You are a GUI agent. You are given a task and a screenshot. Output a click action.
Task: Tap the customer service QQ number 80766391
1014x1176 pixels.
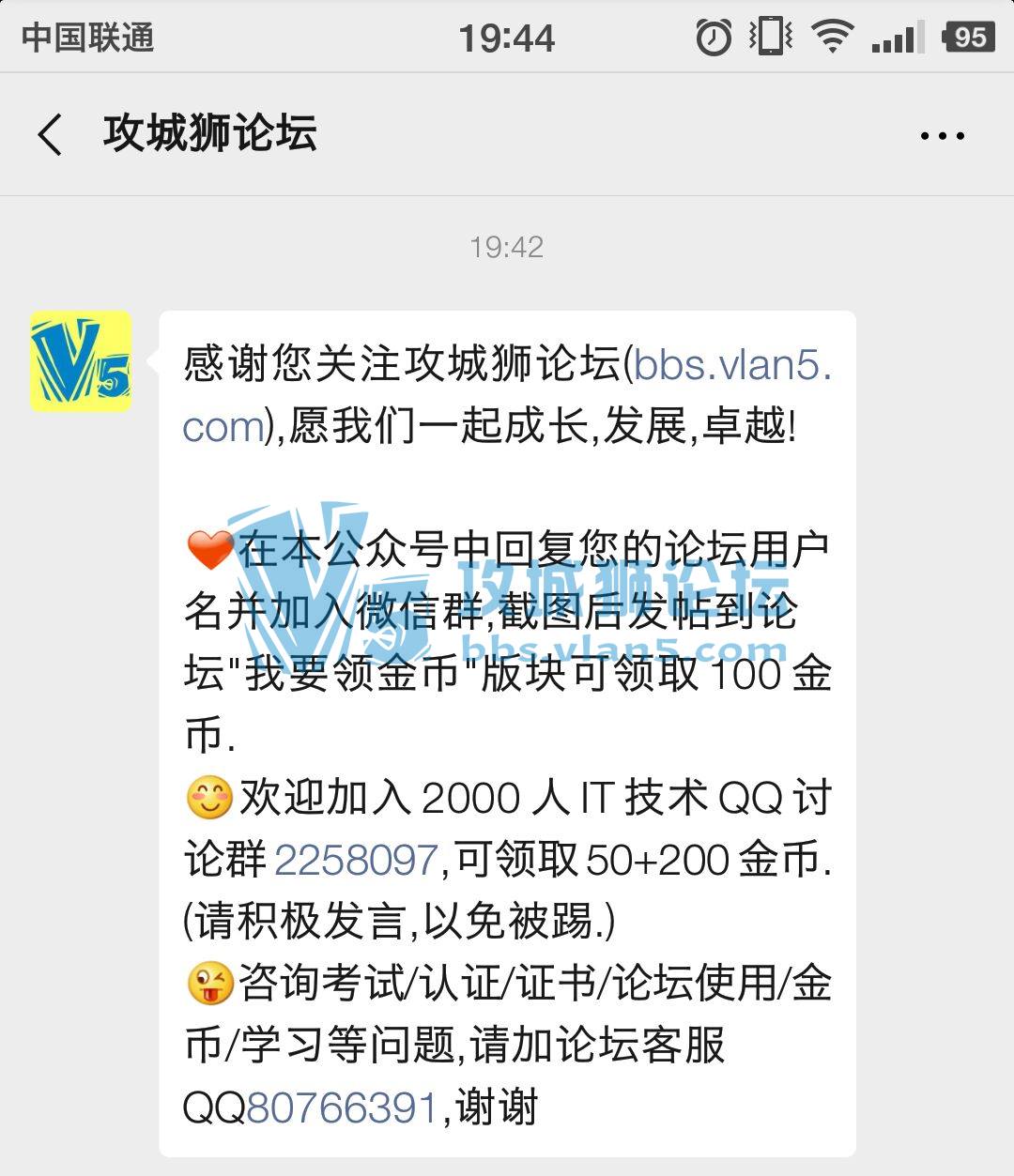tap(342, 1107)
